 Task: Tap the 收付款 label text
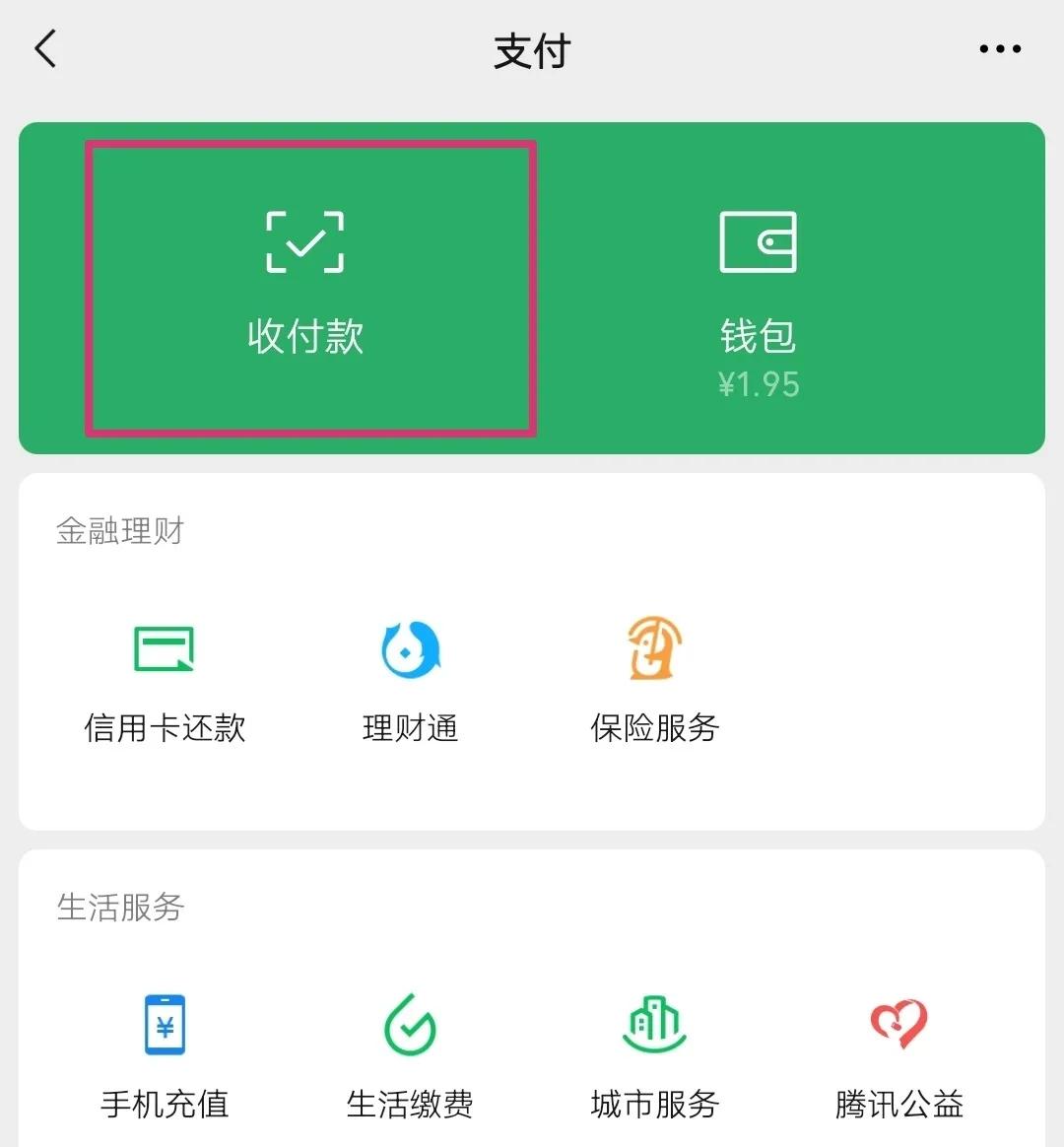pyautogui.click(x=305, y=336)
